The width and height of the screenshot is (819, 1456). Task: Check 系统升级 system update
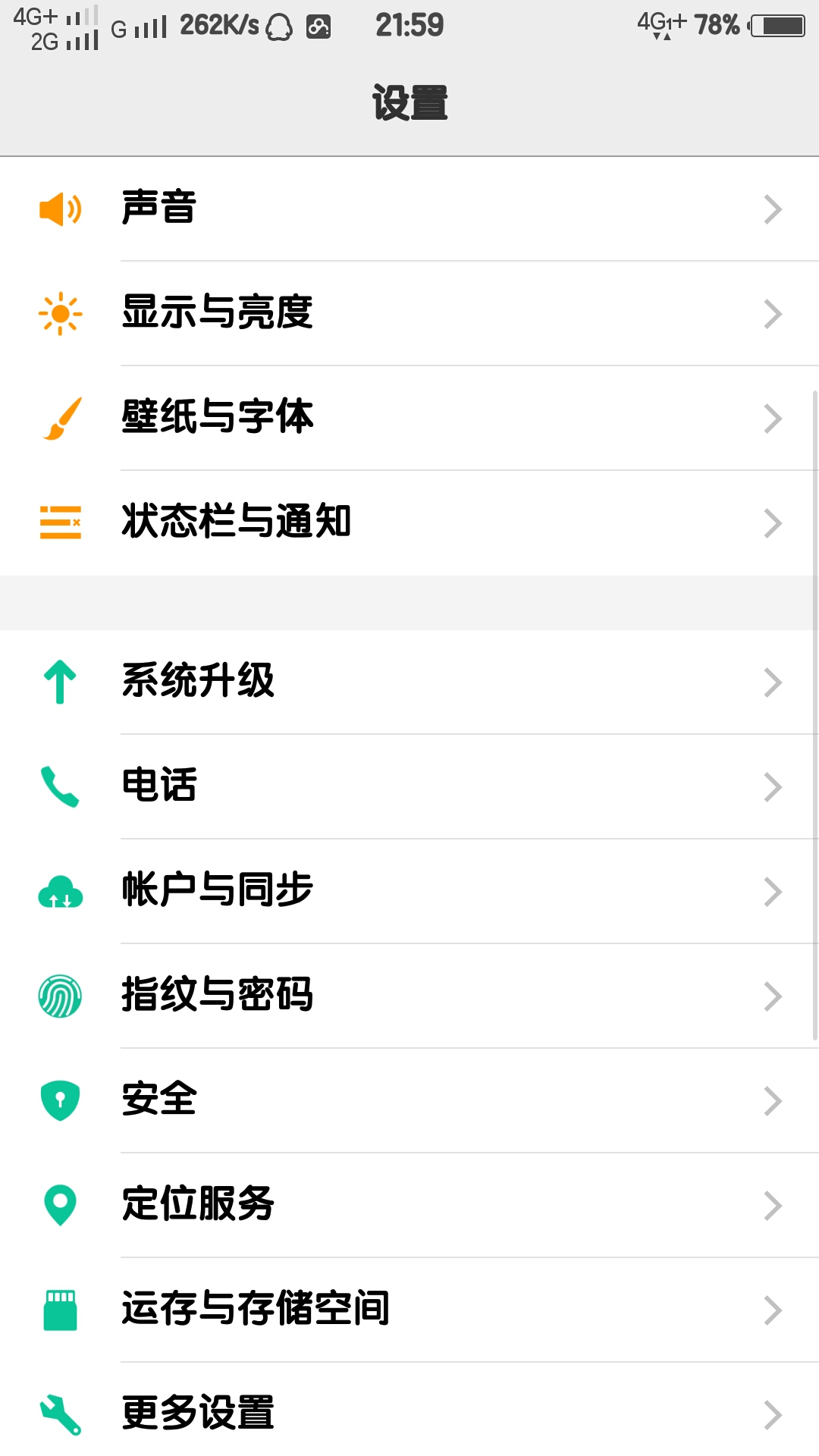[x=409, y=682]
